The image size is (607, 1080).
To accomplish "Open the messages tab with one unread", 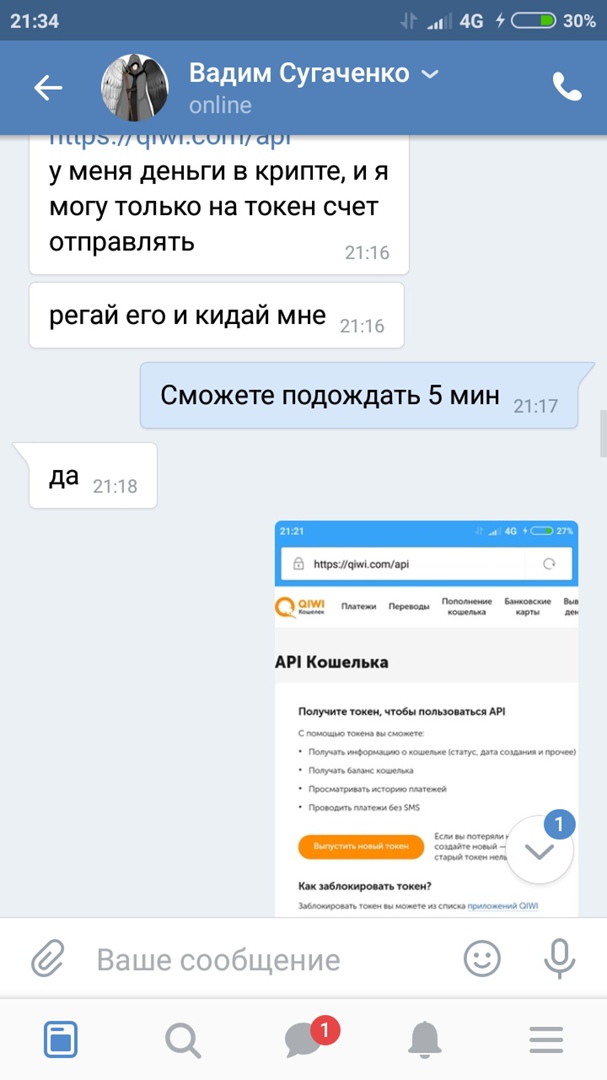I will 303,1041.
